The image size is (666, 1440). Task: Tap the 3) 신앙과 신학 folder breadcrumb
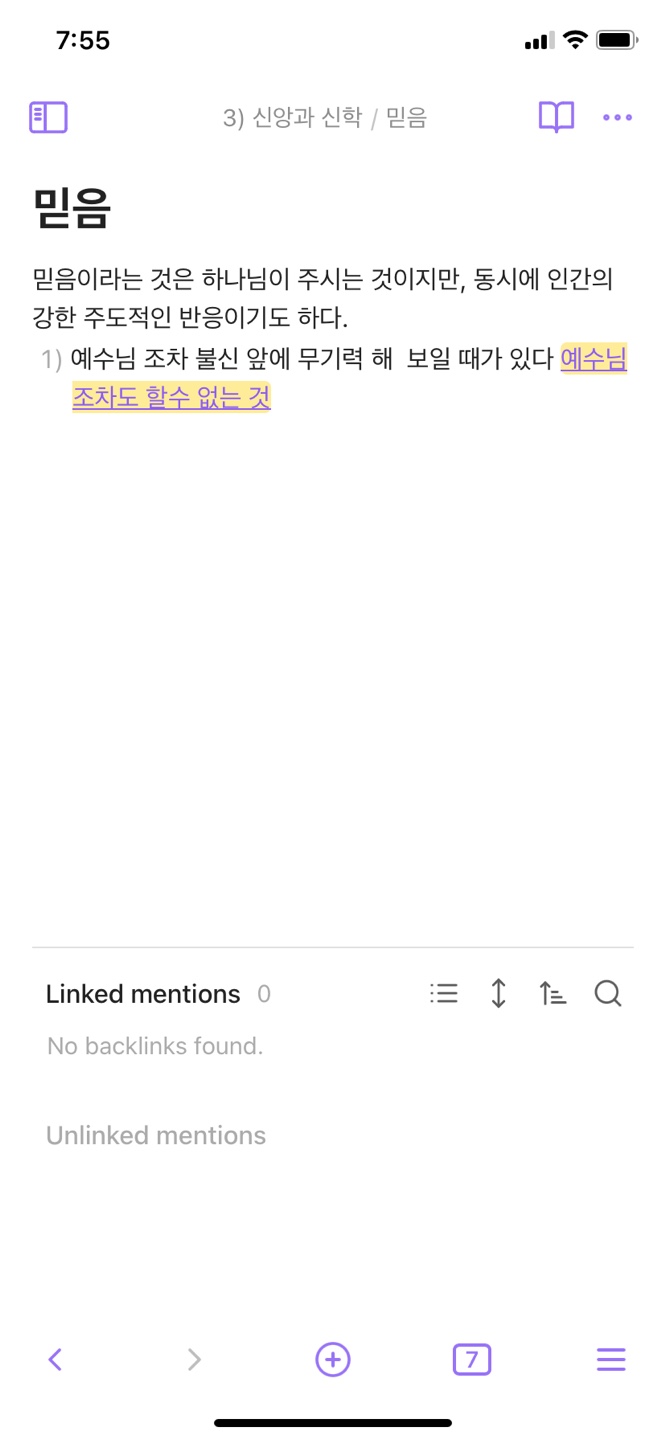[292, 118]
